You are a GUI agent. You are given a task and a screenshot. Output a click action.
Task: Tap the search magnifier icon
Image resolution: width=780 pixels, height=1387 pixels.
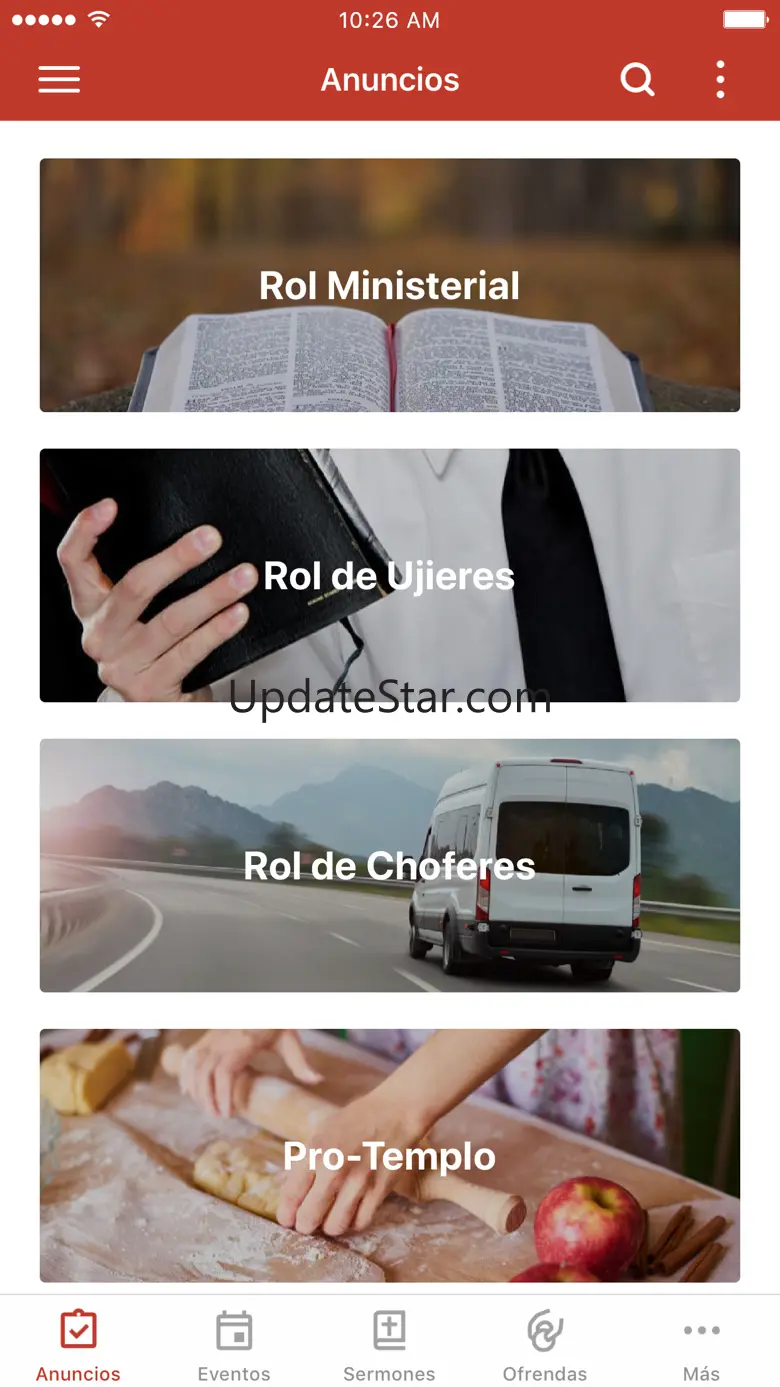pos(637,79)
